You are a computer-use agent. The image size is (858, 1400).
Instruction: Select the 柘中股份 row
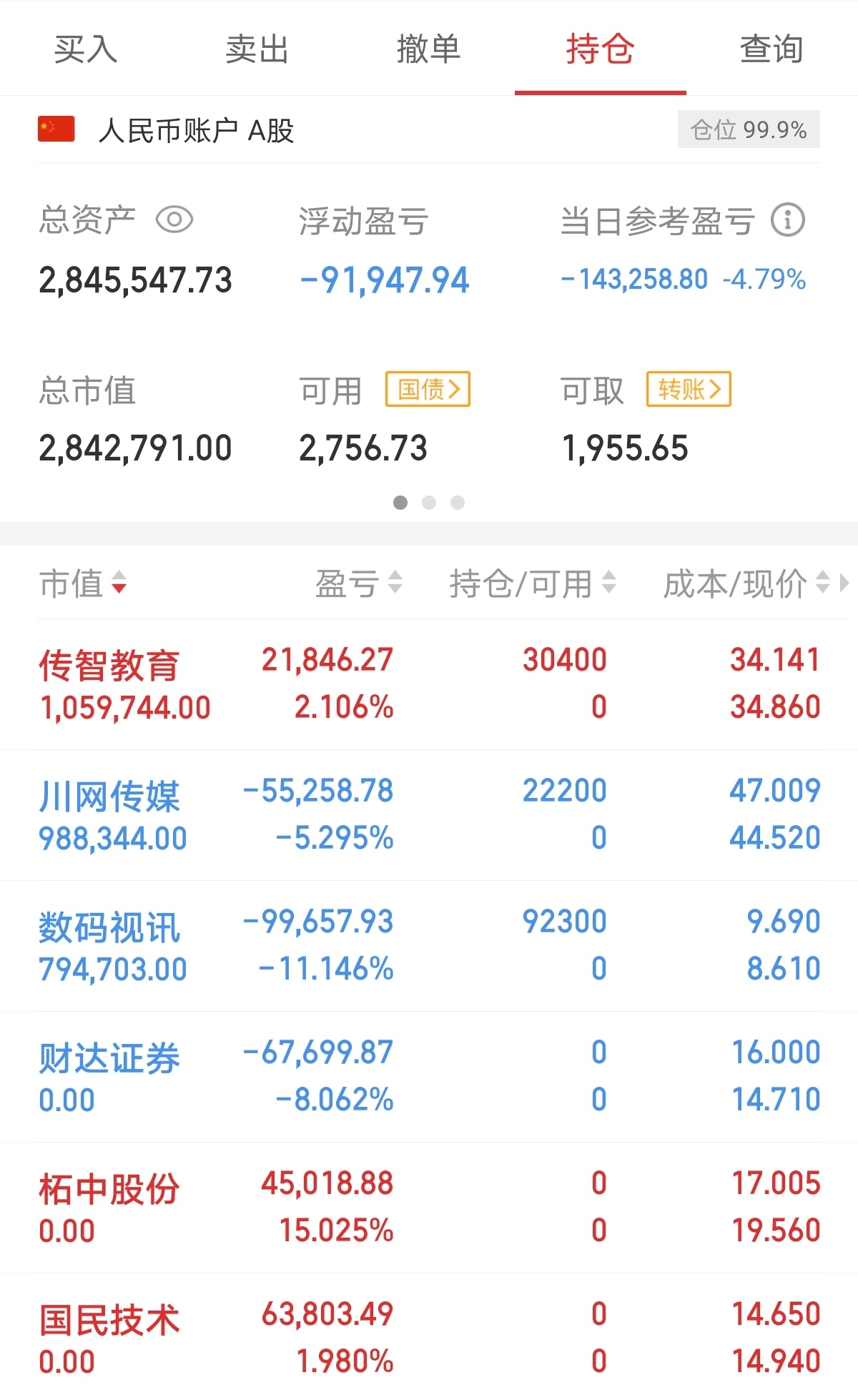pos(429,1208)
